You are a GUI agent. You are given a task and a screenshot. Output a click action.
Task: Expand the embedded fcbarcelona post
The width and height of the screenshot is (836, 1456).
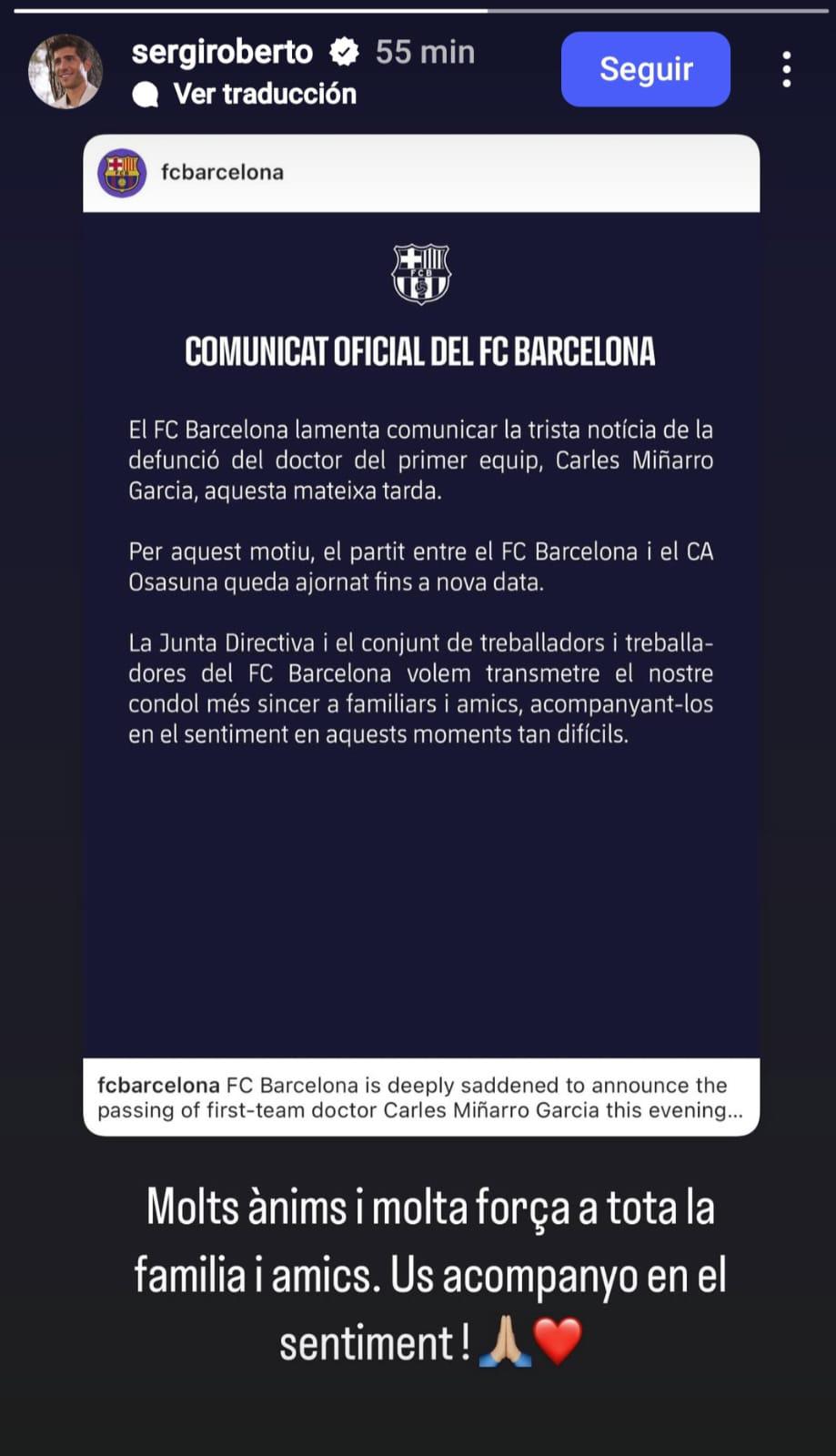tap(419, 637)
